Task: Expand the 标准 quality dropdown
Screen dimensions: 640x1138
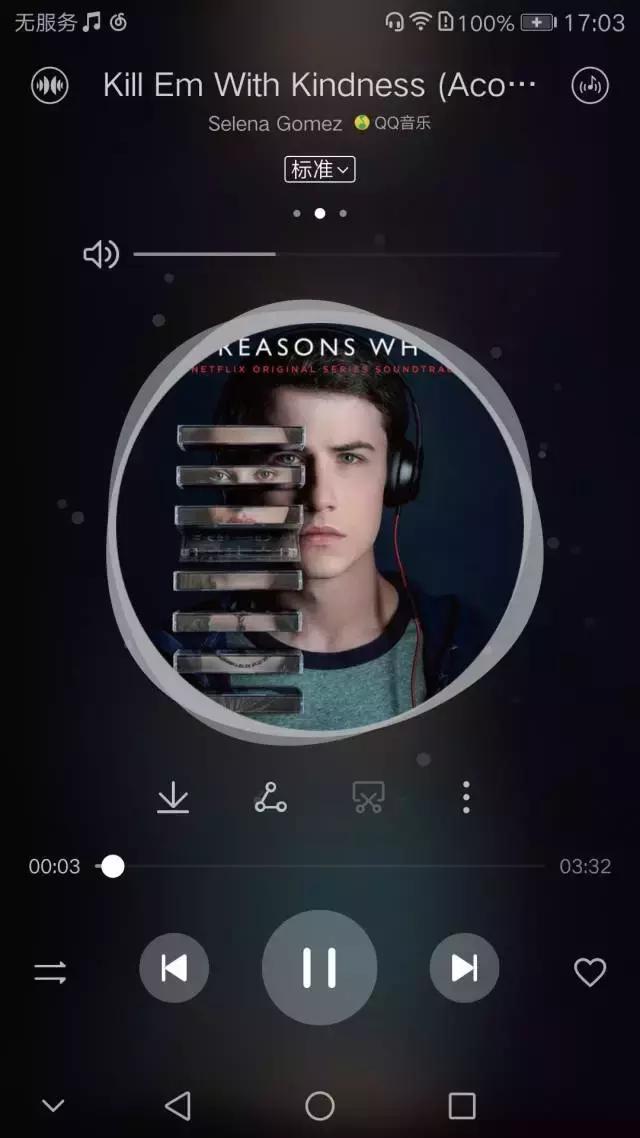Action: tap(320, 170)
